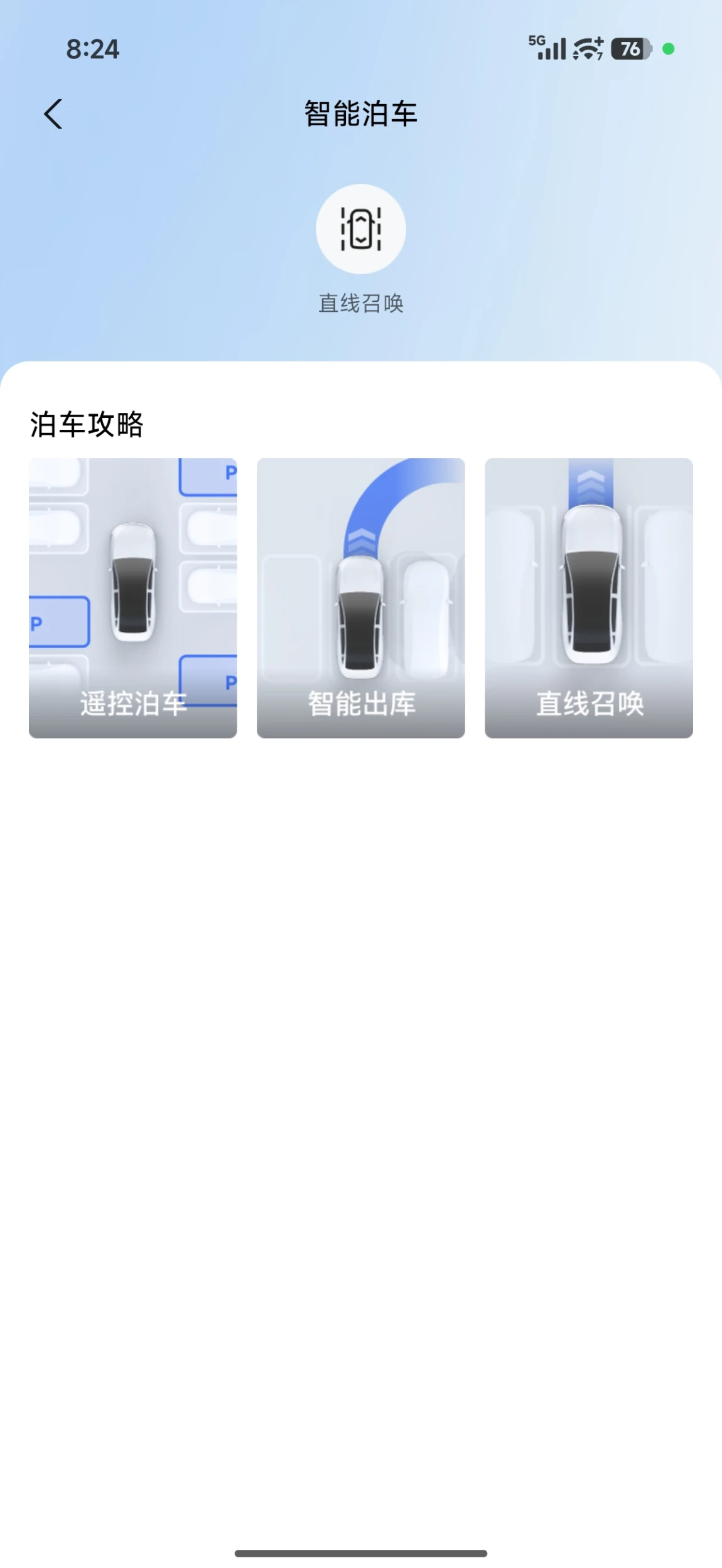Viewport: 722px width, 1568px height.
Task: Start the 直线召唤 circular button
Action: pos(361,229)
